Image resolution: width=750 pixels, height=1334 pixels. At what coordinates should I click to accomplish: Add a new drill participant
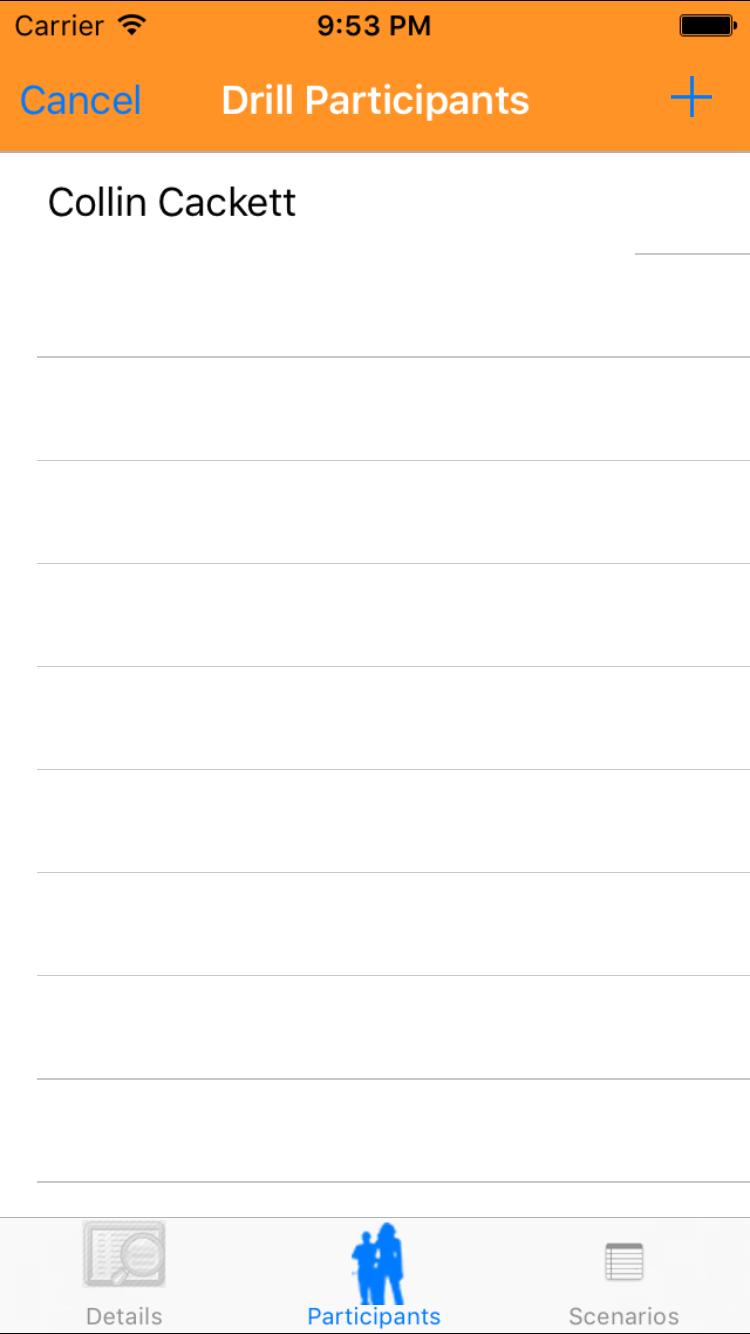click(x=690, y=98)
